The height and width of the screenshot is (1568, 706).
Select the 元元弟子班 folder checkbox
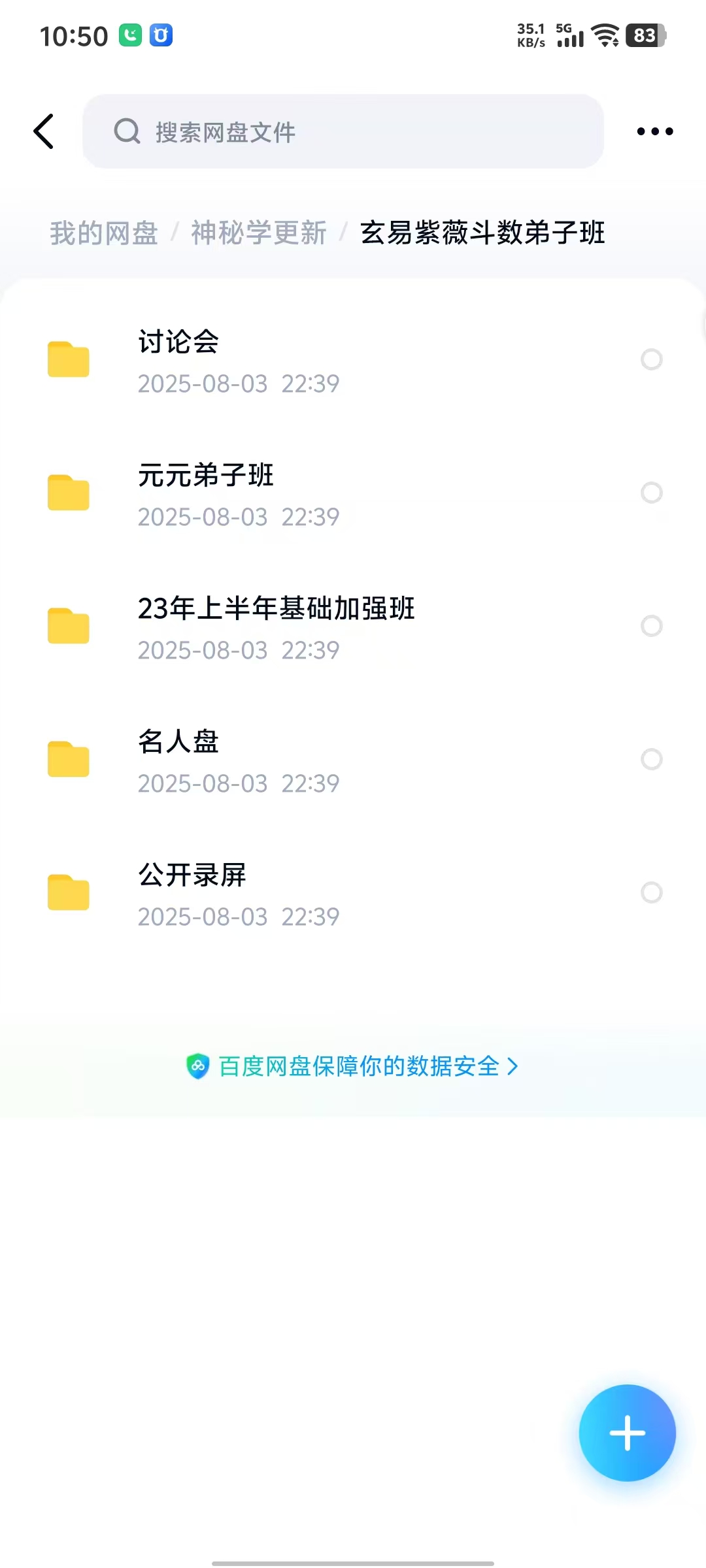(652, 493)
